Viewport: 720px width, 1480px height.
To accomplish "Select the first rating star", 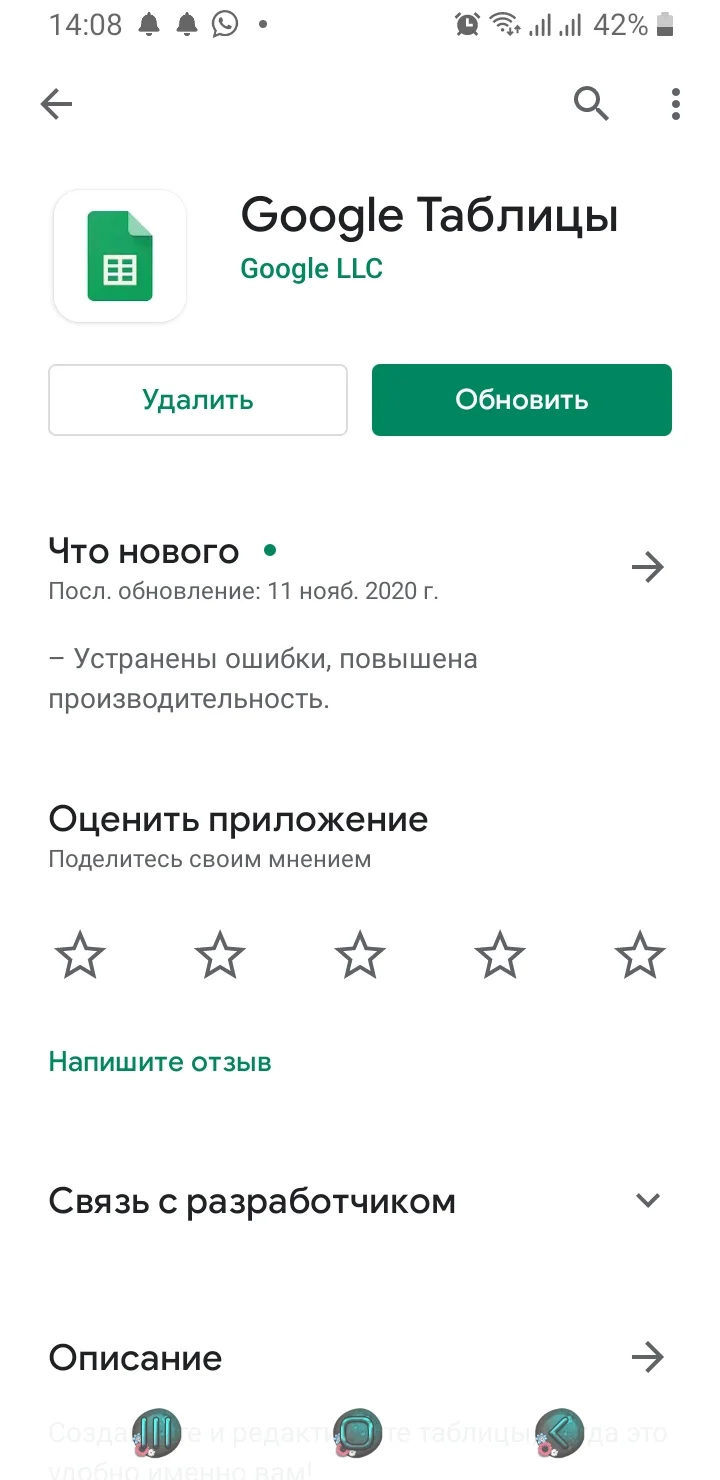I will point(78,953).
